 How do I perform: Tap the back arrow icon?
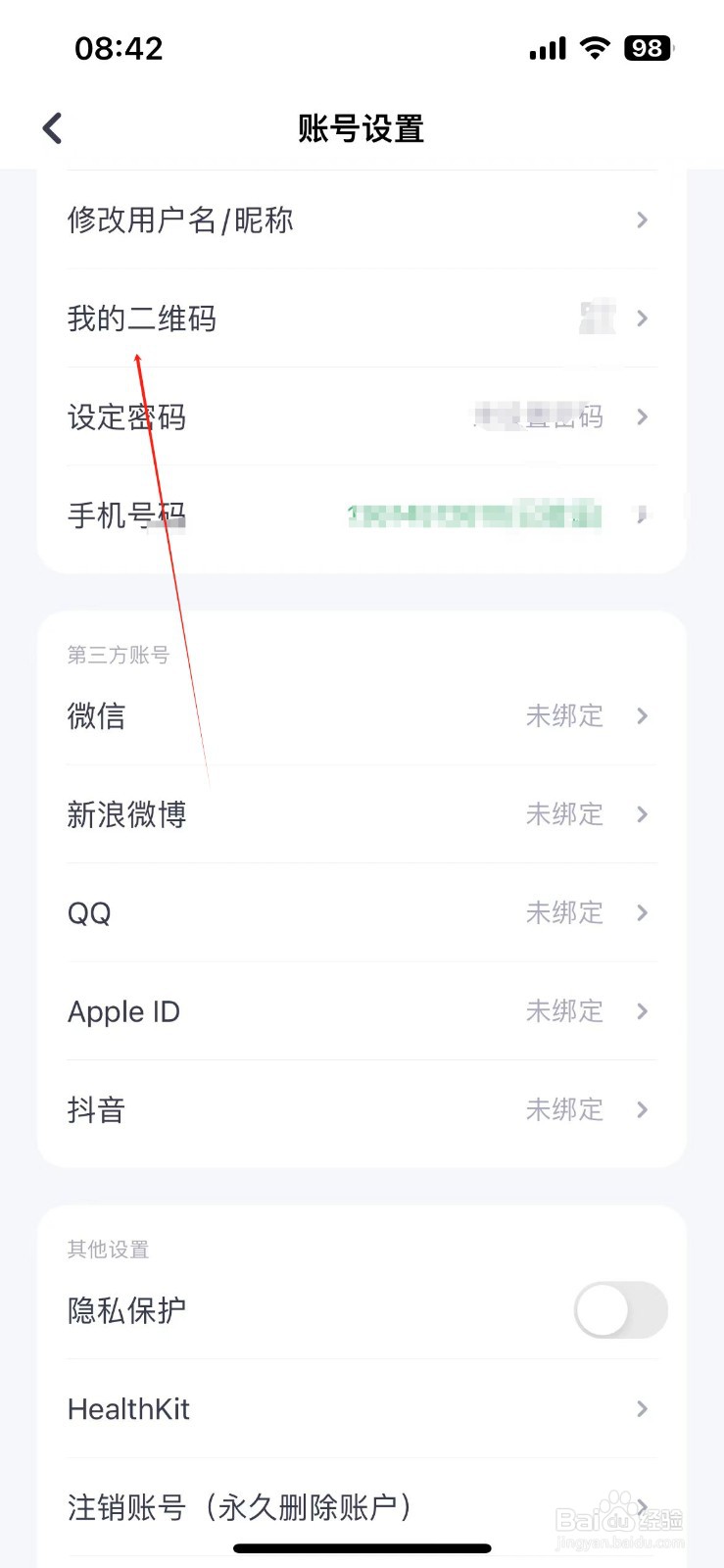coord(51,127)
